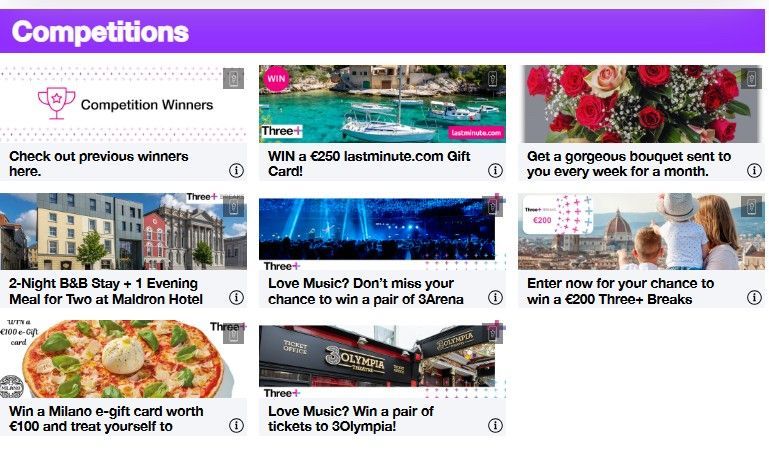The height and width of the screenshot is (450, 769).
Task: Open the 3Arena tickets competition card
Action: coord(382,230)
